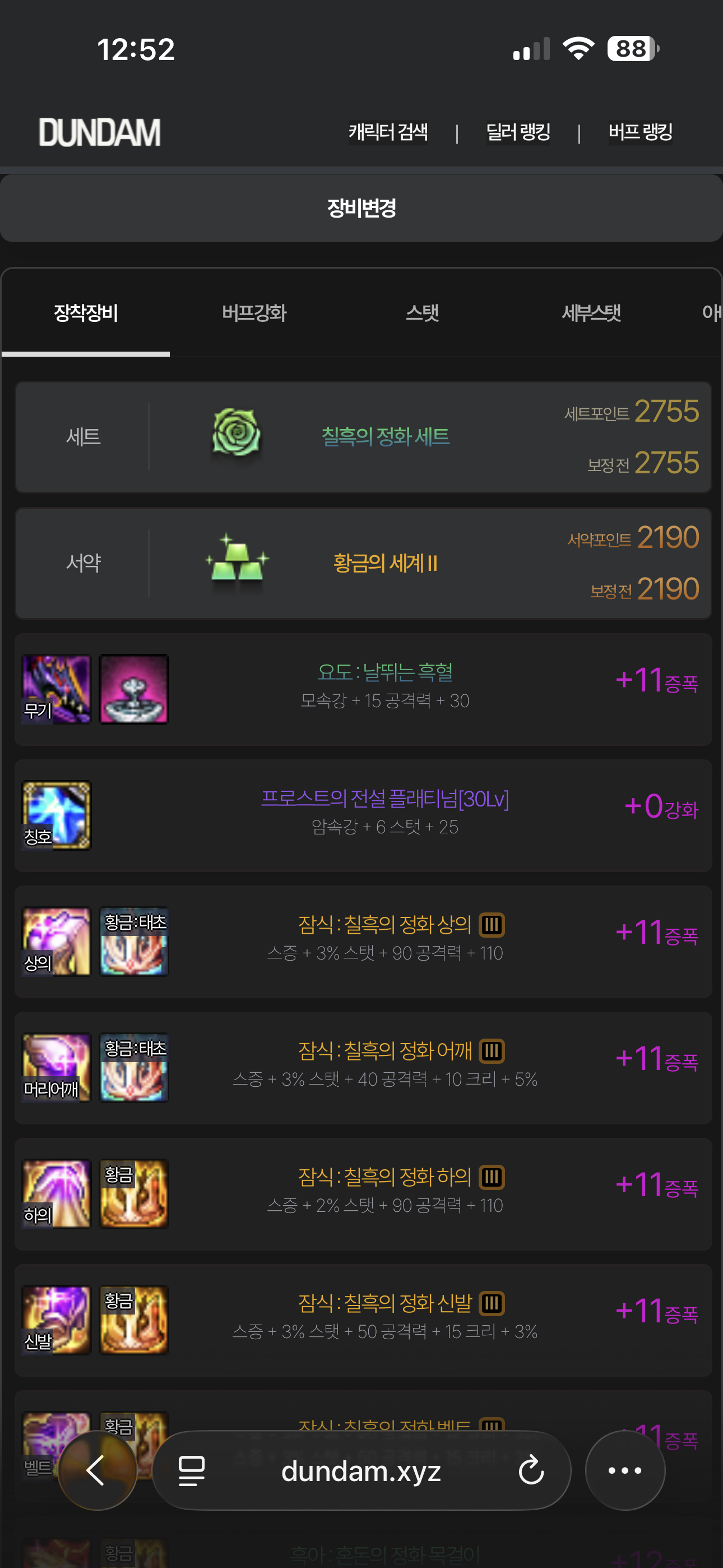The image size is (723, 1568).
Task: Open 버프 랭킹 page
Action: (x=640, y=132)
